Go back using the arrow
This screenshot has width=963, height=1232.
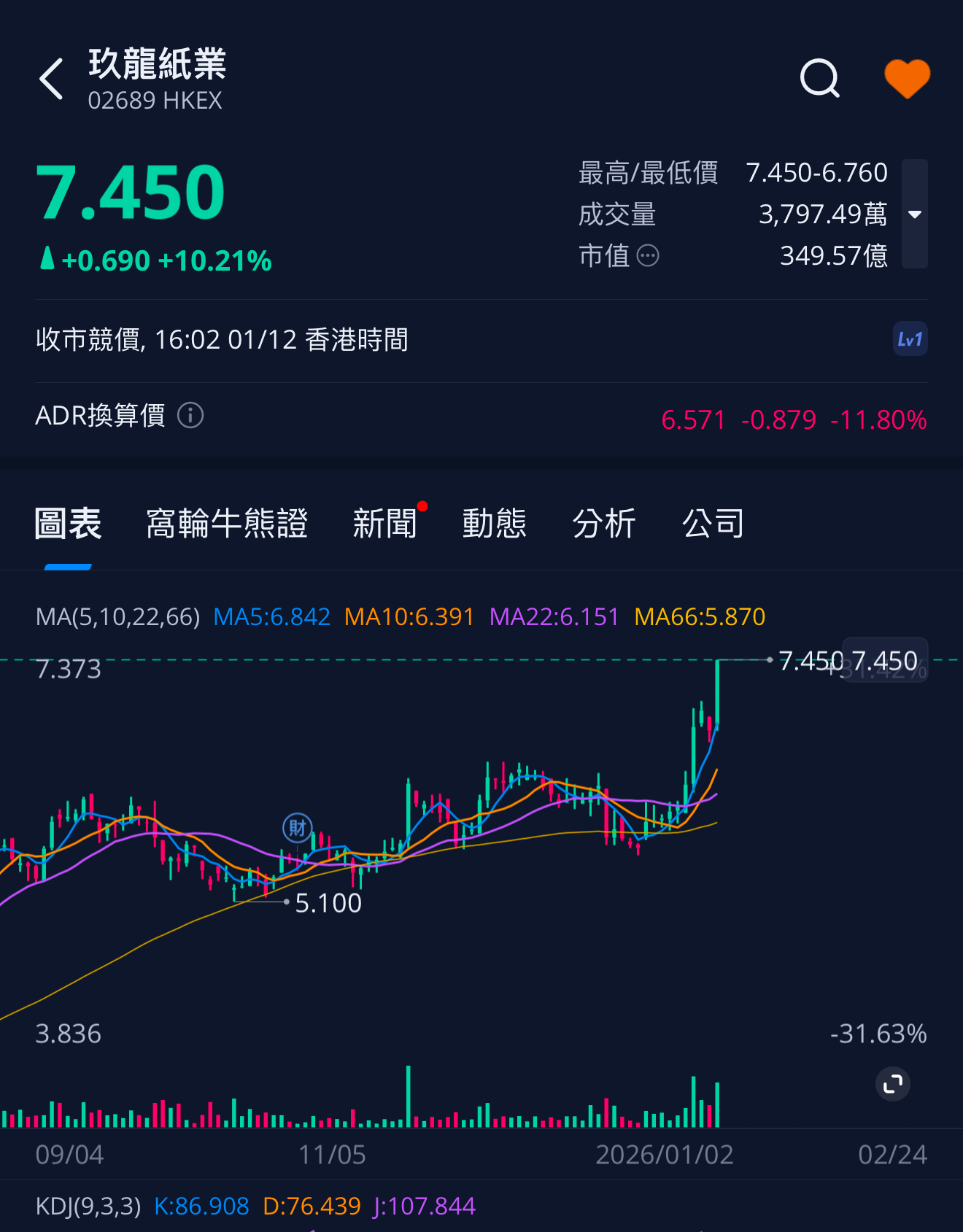pyautogui.click(x=51, y=79)
